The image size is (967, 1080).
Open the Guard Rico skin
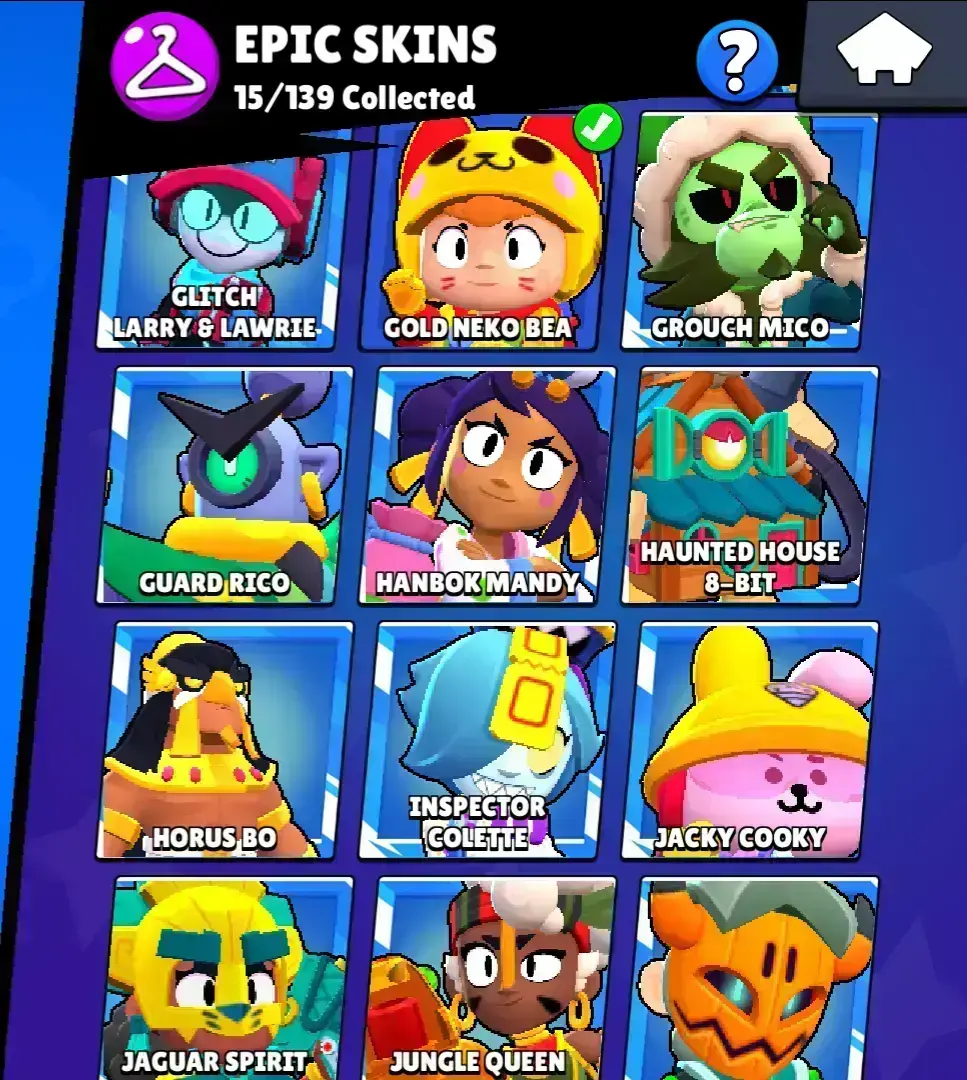tap(225, 485)
